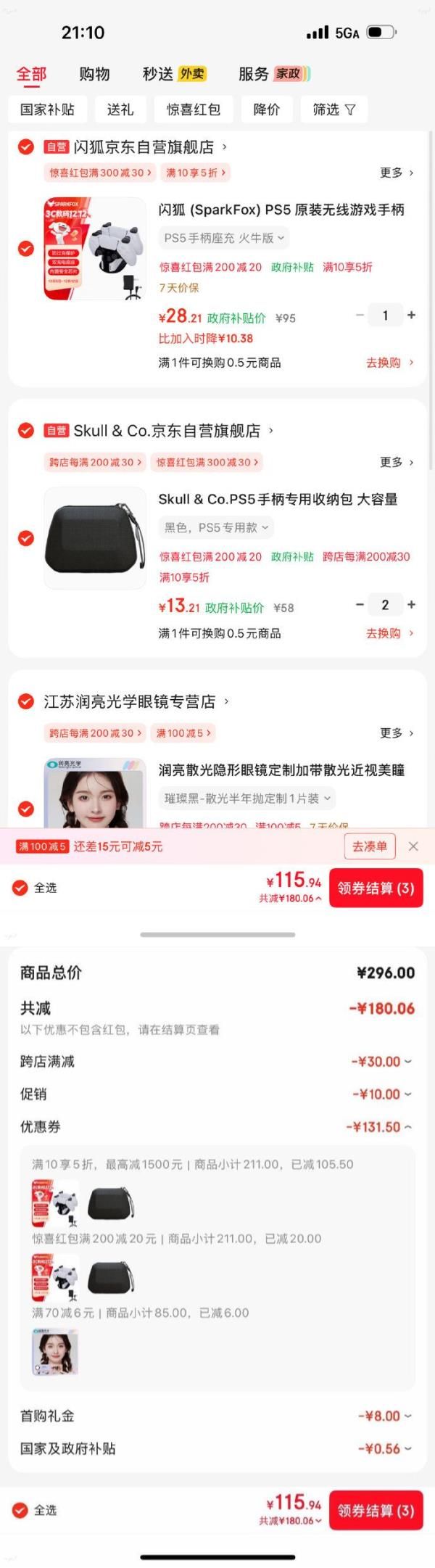Expand the 首购礼金 details

pyautogui.click(x=384, y=1416)
